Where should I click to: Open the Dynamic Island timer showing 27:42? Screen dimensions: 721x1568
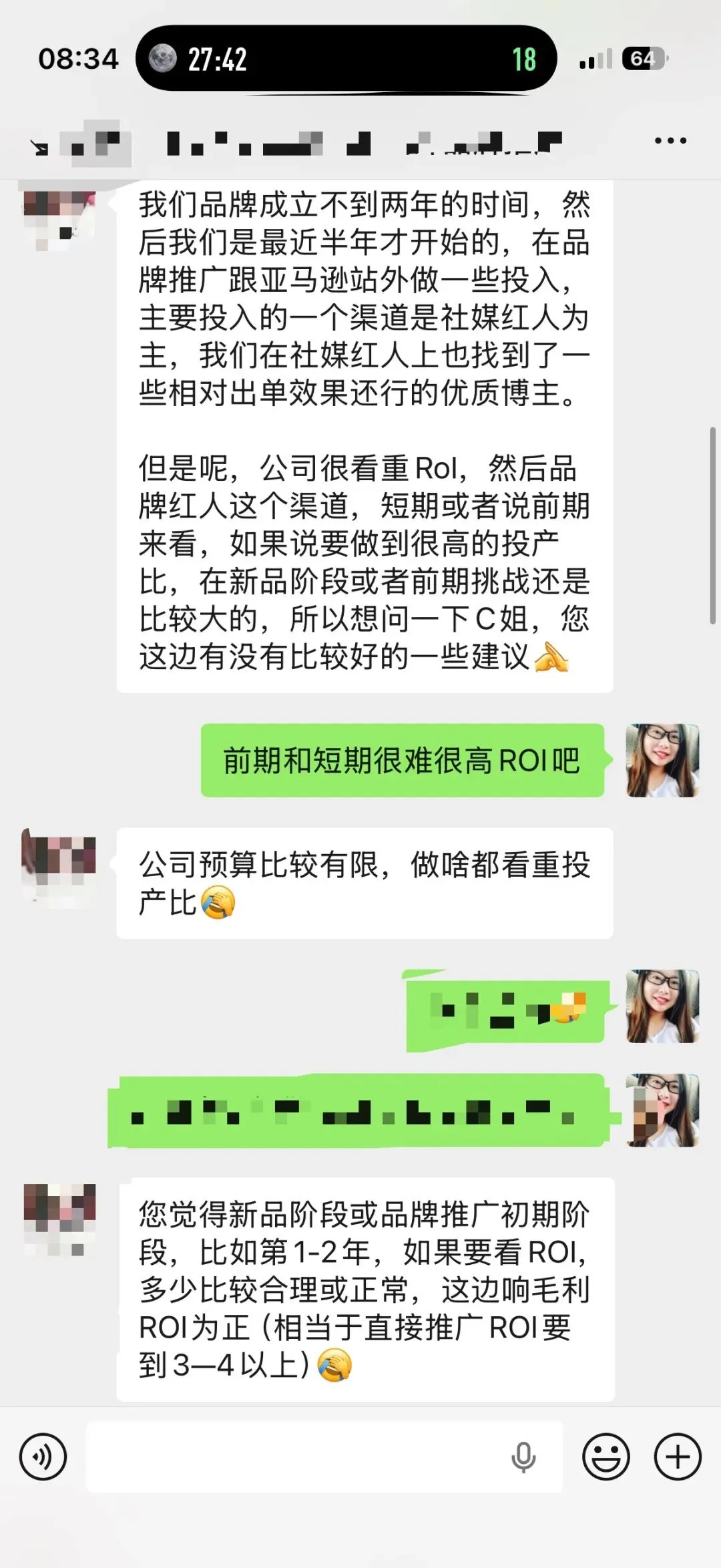click(x=346, y=59)
